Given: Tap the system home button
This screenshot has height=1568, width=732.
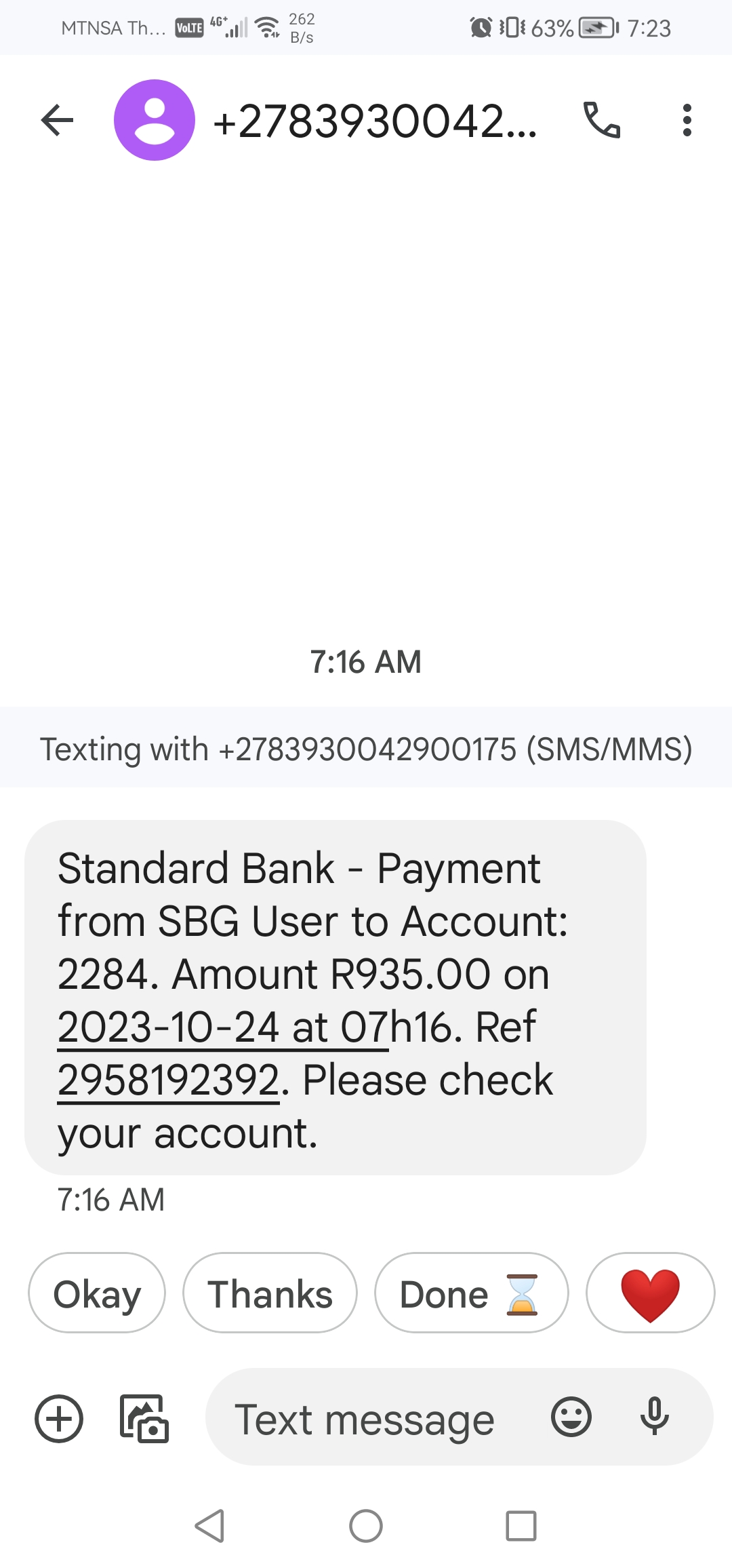Looking at the screenshot, I should [366, 1526].
